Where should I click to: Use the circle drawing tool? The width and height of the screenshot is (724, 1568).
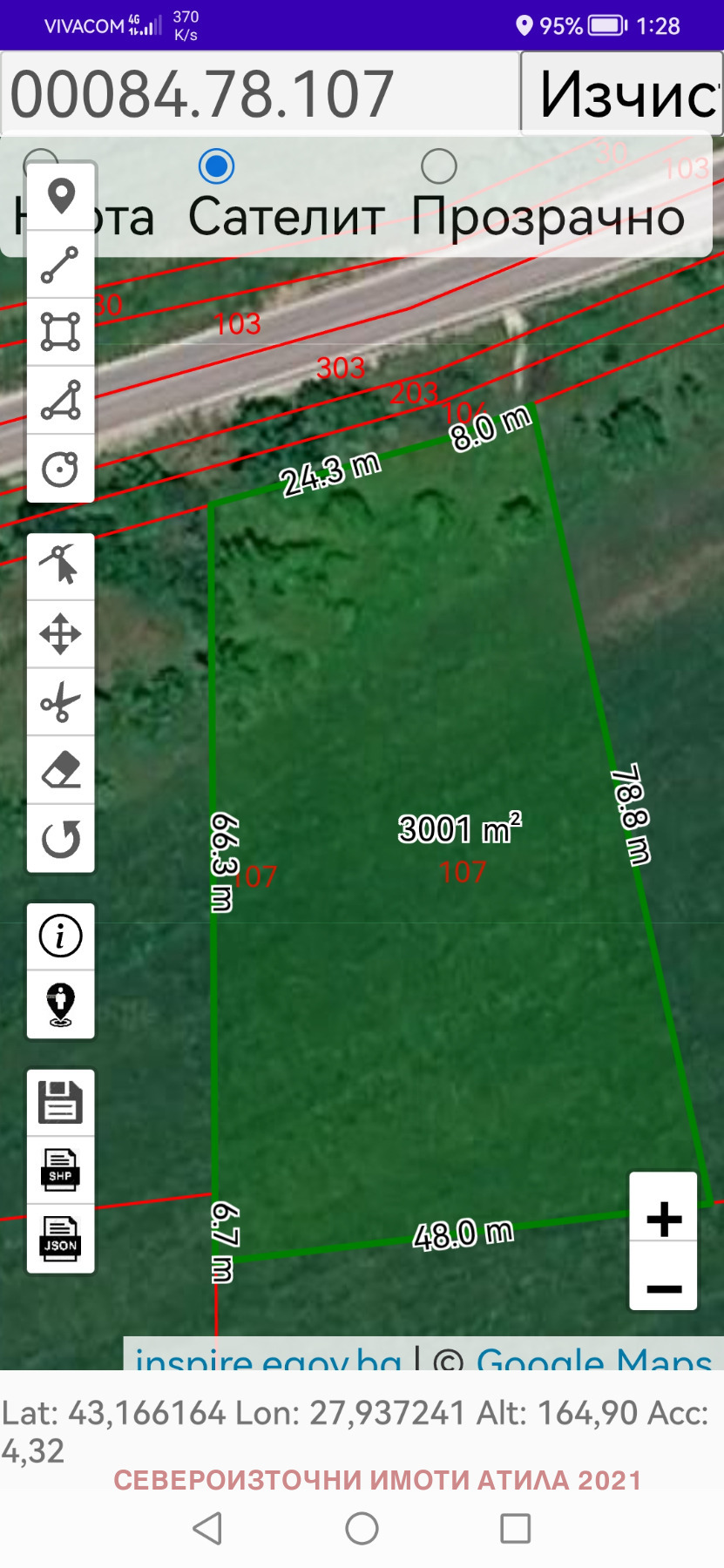click(61, 469)
